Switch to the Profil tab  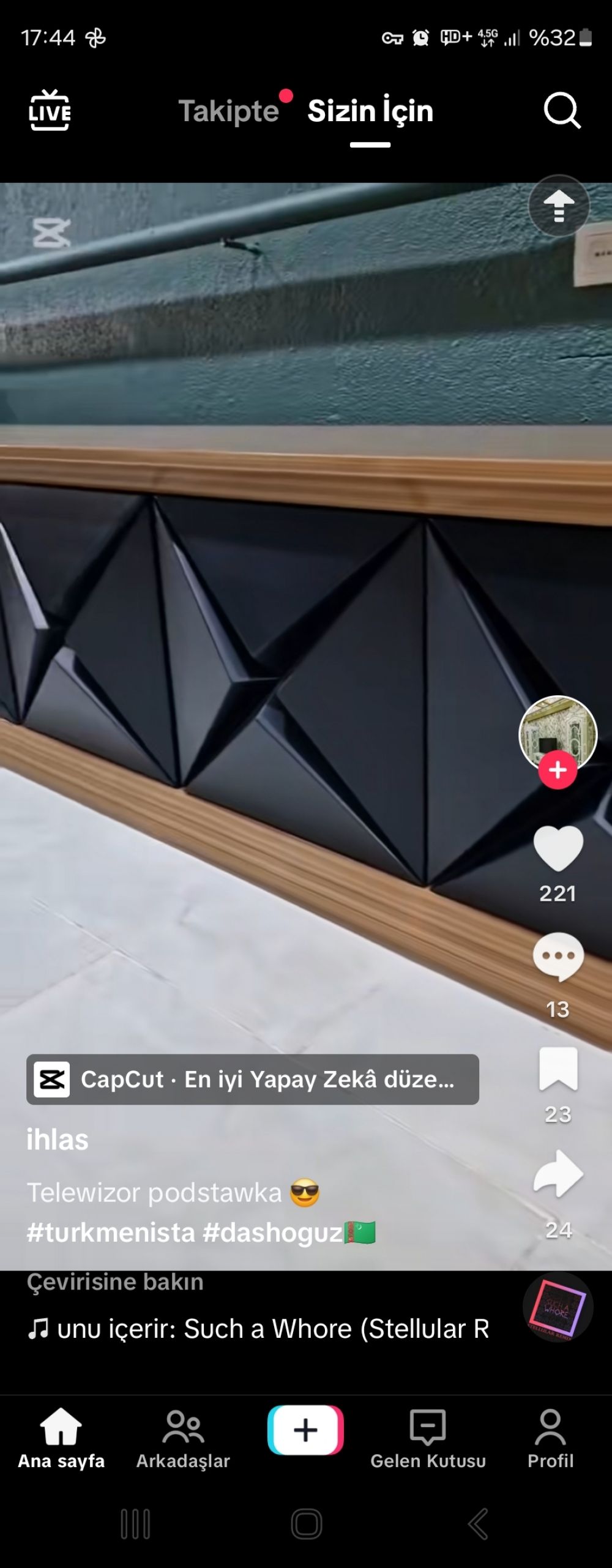[550, 1438]
